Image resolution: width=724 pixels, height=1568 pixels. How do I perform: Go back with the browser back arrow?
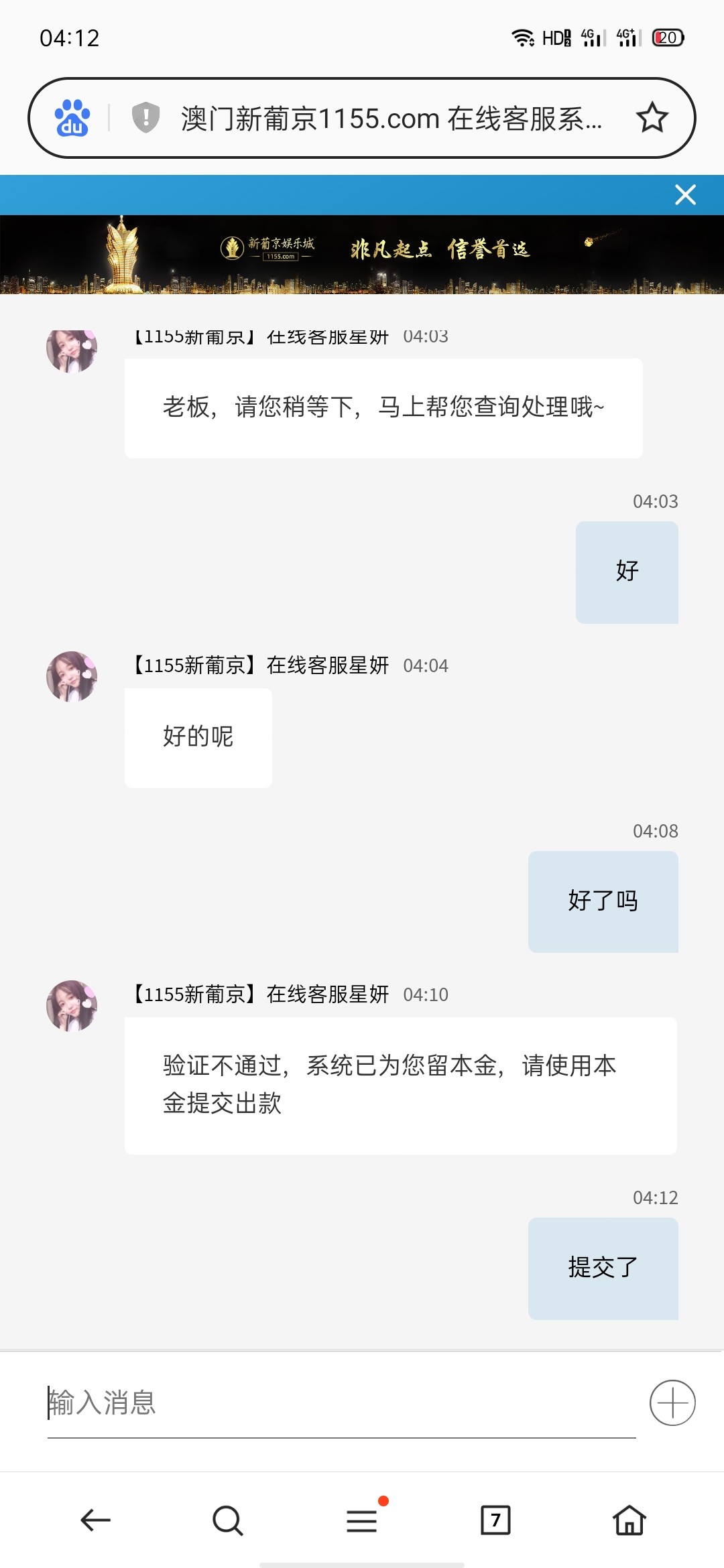[95, 1520]
